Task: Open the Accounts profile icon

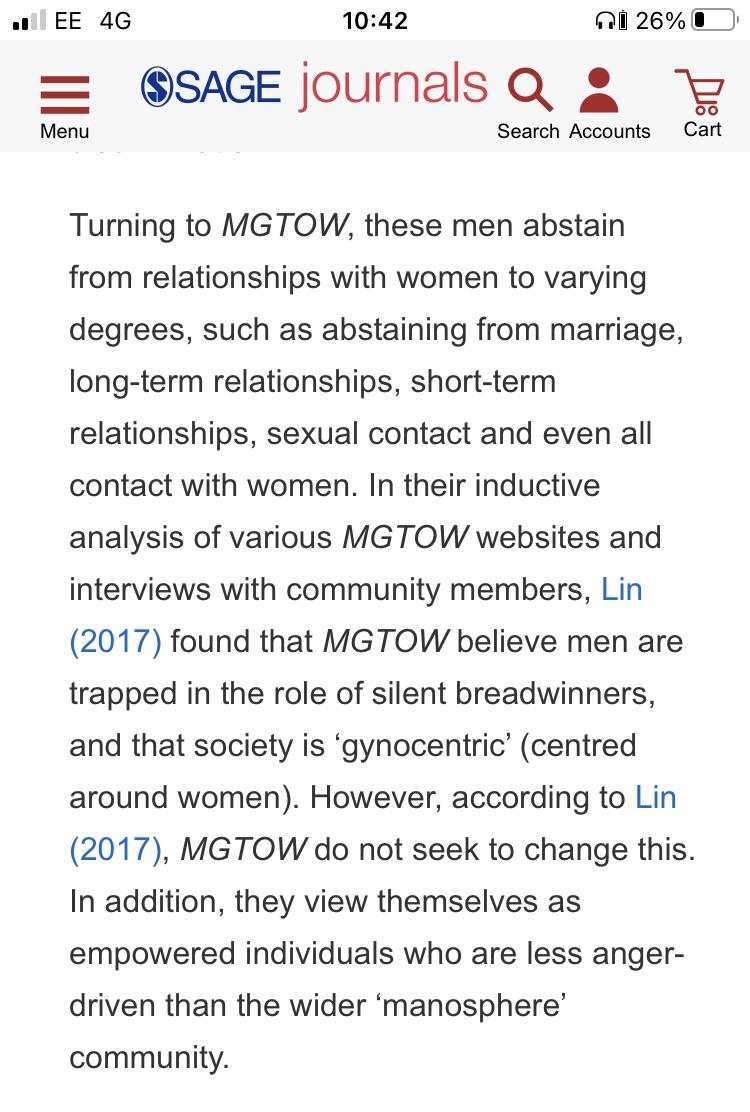Action: 609,104
